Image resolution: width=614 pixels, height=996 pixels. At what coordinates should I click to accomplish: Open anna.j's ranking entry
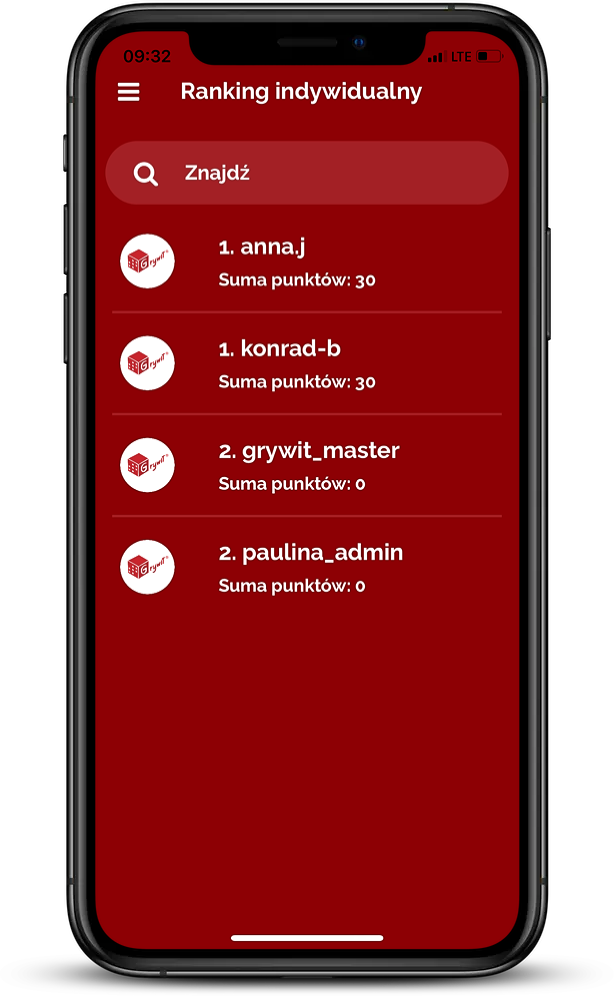click(307, 261)
